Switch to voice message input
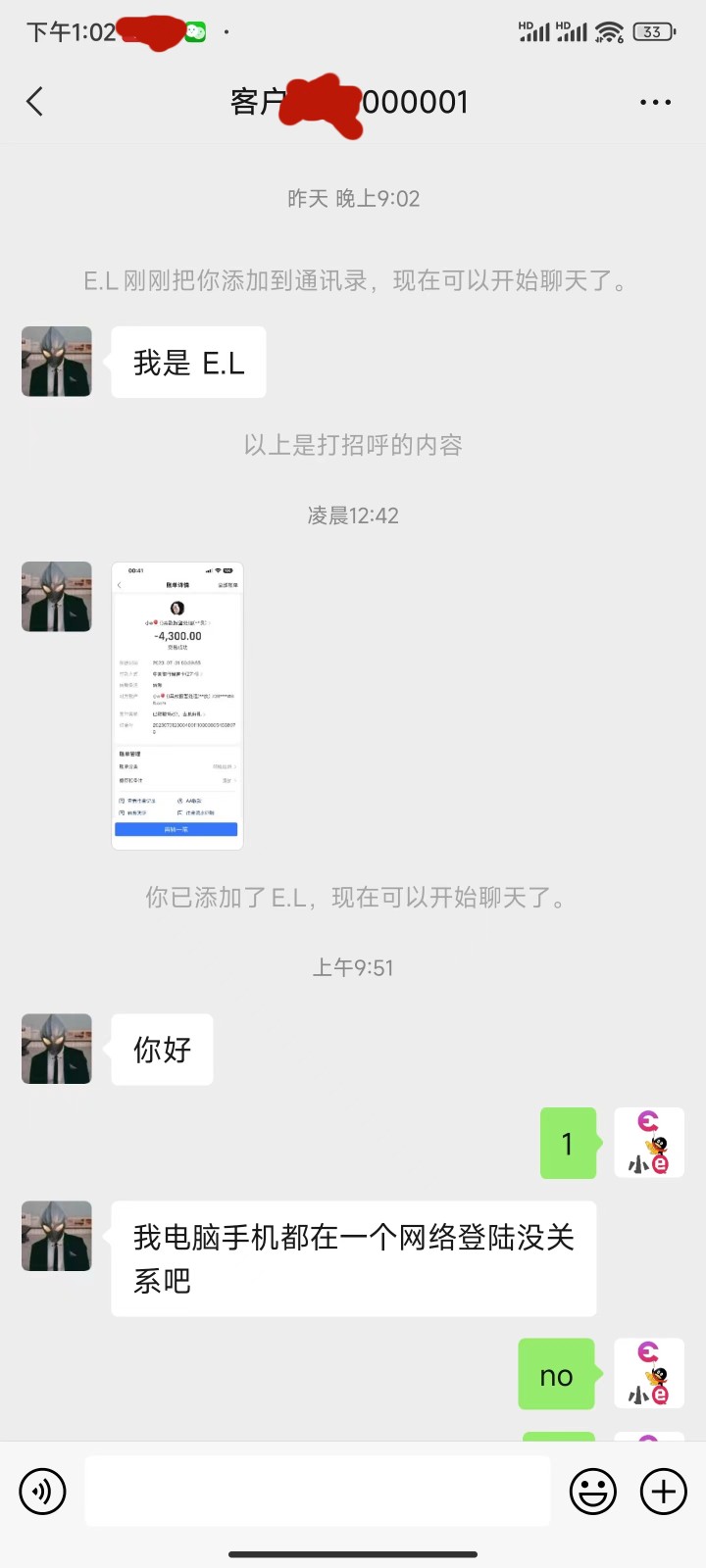Viewport: 706px width, 1568px height. coord(42,1492)
